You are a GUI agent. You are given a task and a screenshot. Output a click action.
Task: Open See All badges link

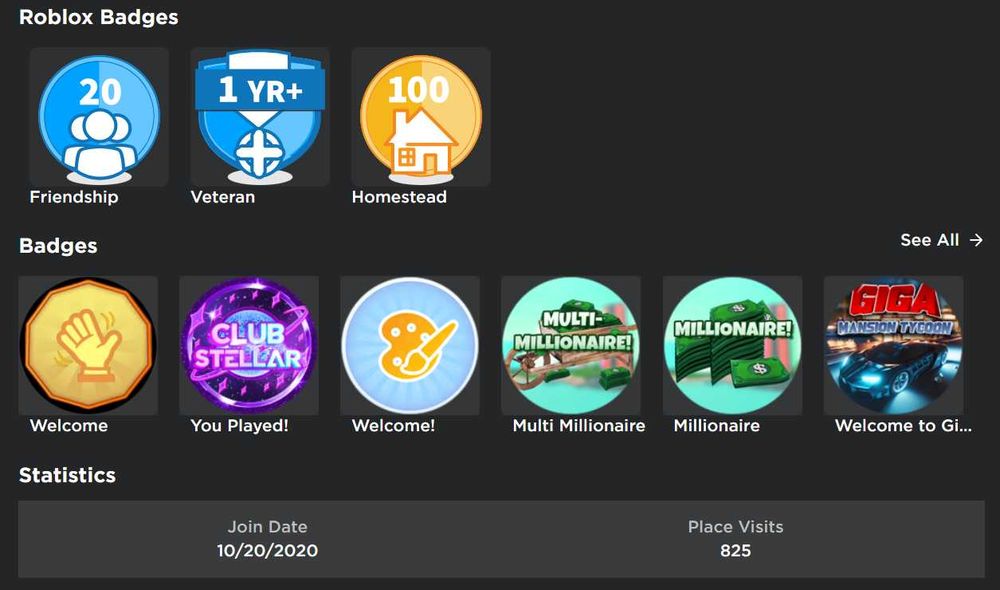click(941, 240)
